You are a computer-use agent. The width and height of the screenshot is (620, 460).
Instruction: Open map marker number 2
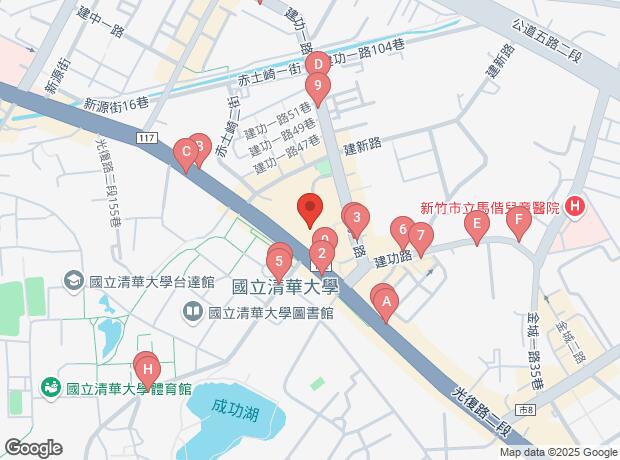(x=321, y=253)
